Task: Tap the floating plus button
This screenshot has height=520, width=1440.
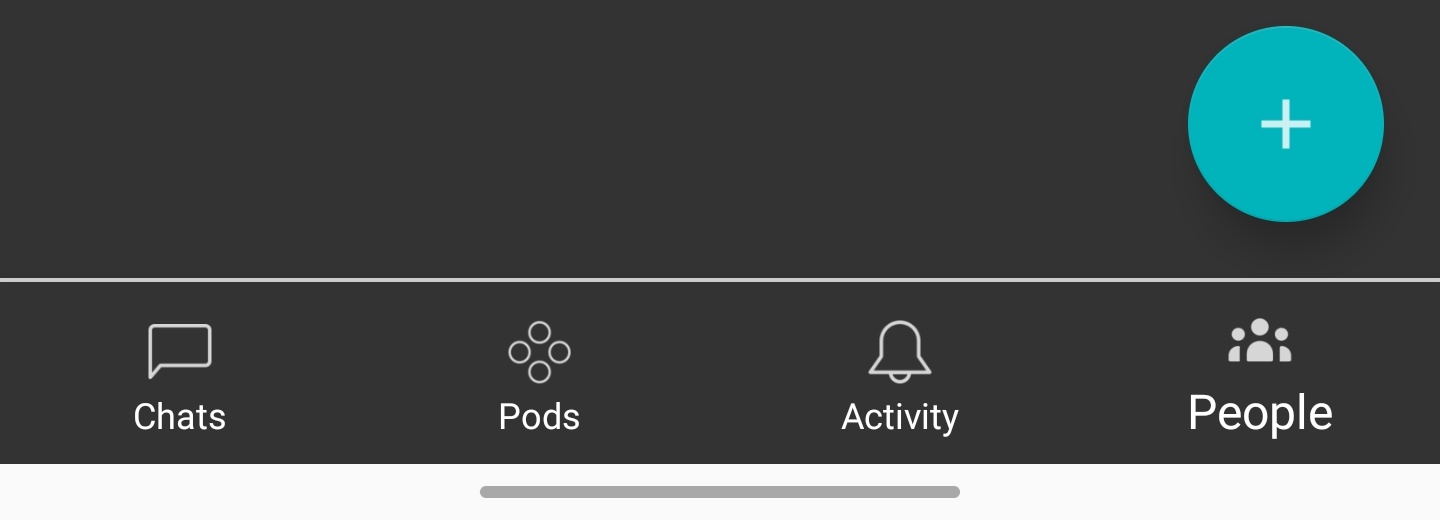Action: (x=1285, y=124)
